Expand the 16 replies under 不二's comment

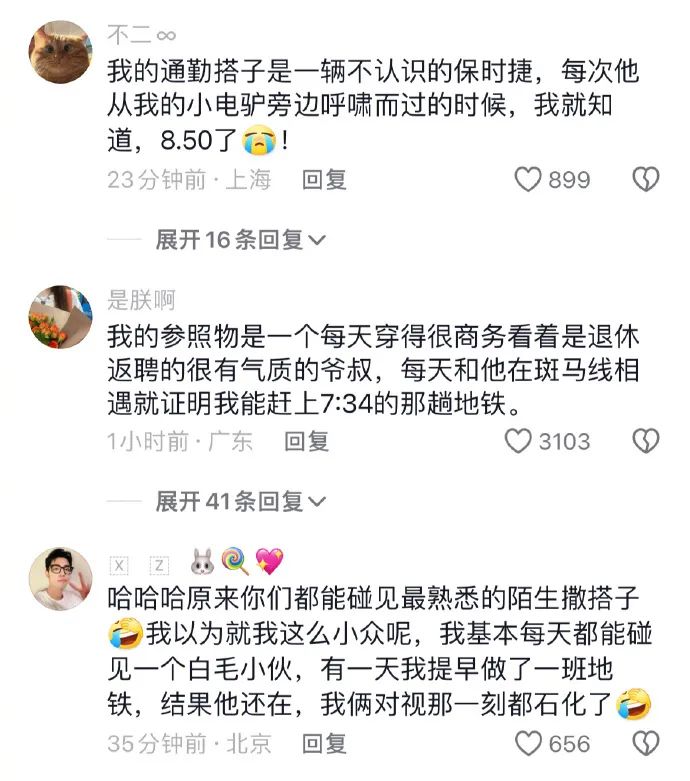coord(240,240)
